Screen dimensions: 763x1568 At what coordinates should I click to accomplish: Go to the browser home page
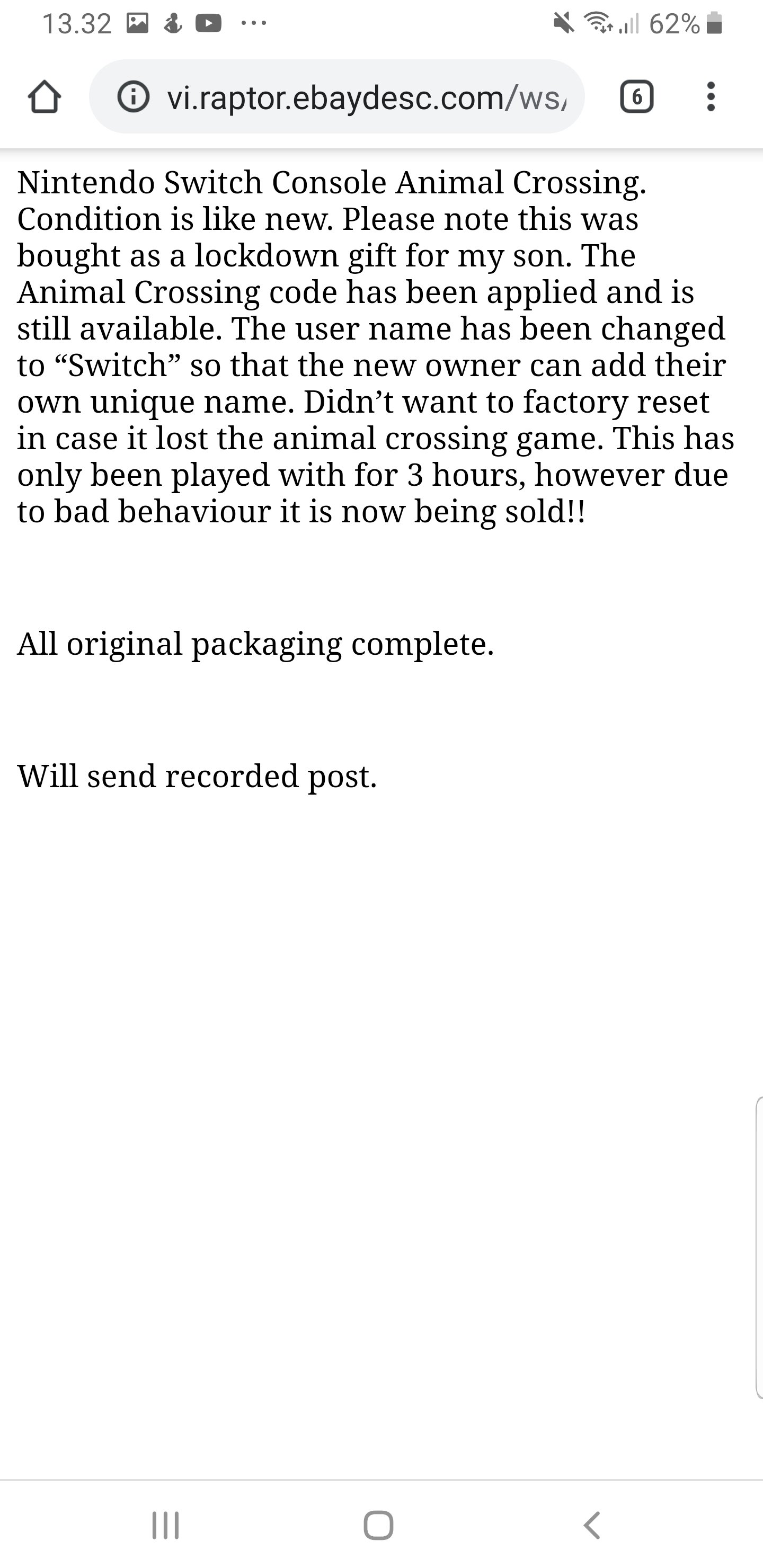pos(44,97)
